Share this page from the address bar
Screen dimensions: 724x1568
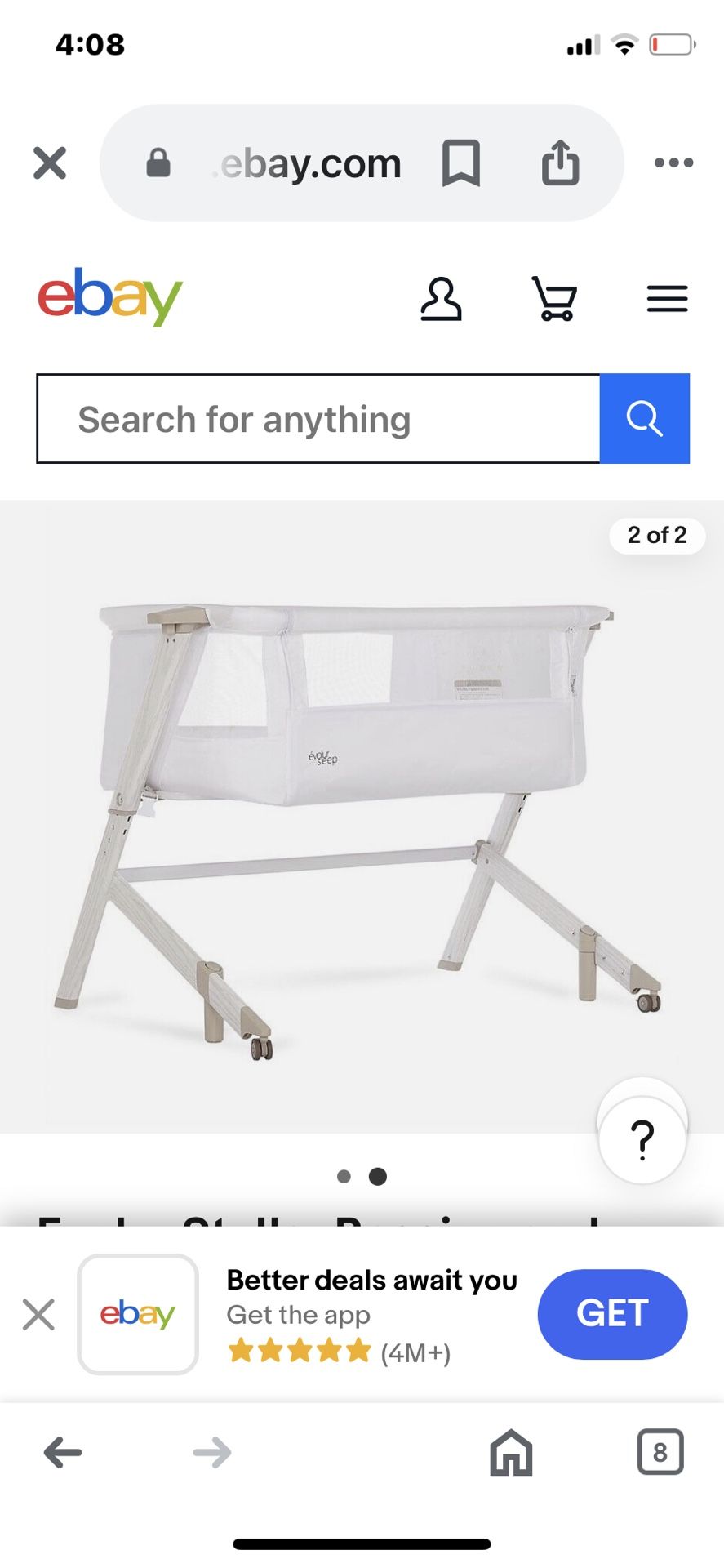(x=561, y=163)
